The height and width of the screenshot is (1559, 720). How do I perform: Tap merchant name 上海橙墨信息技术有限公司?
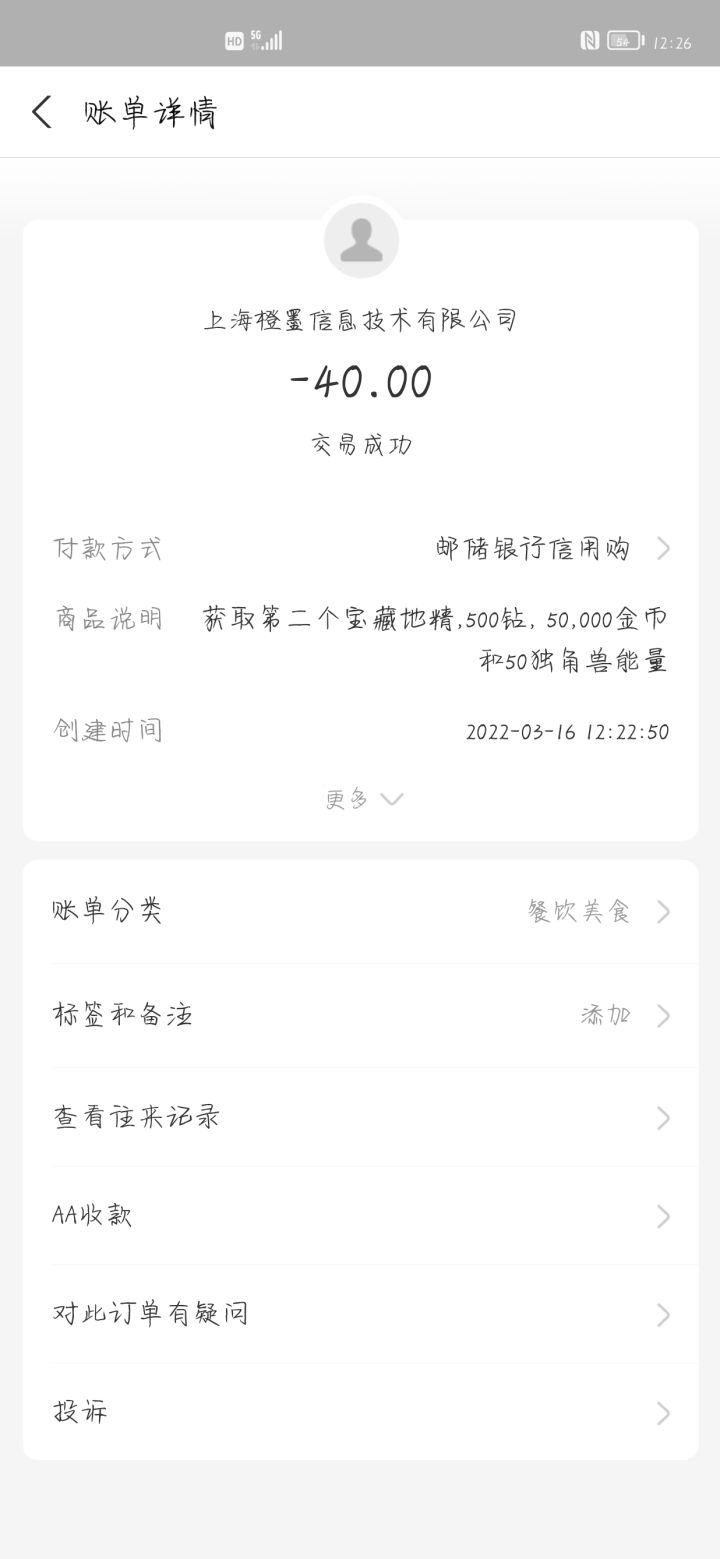click(x=362, y=318)
